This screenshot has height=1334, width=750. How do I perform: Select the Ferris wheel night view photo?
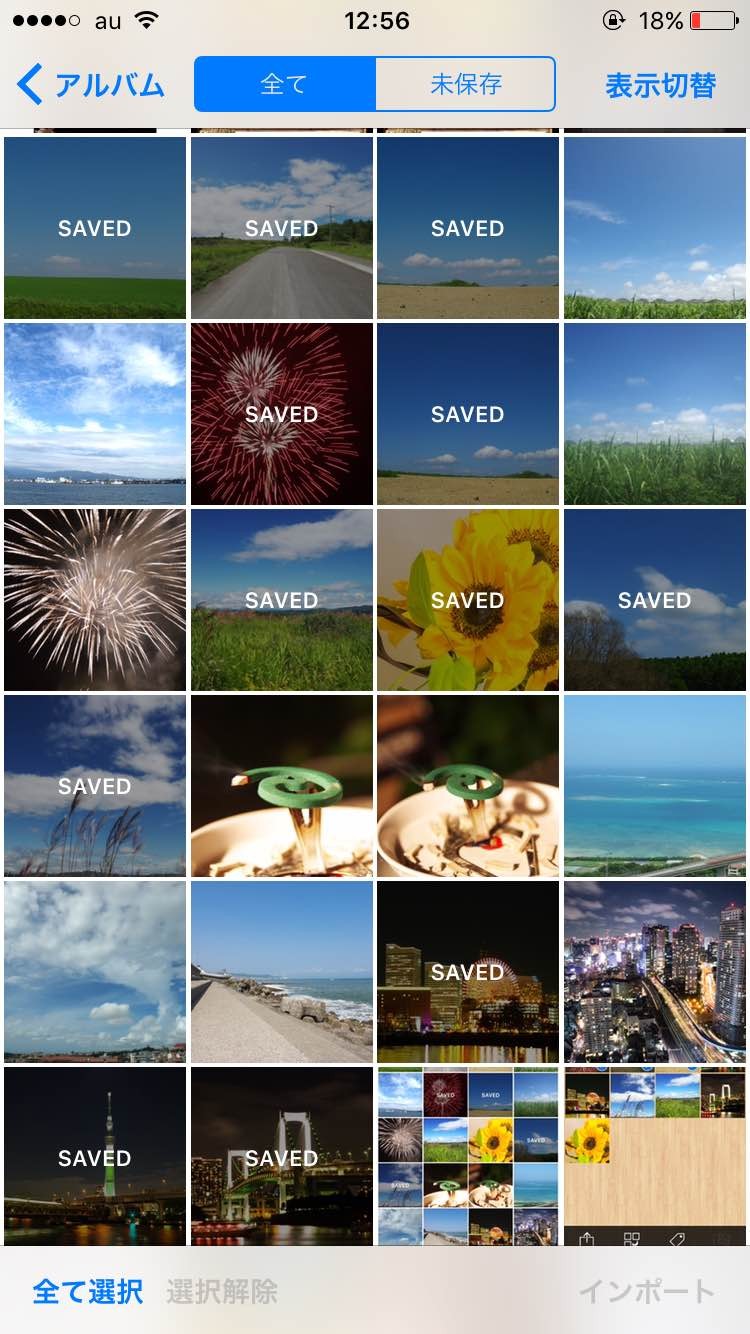point(467,971)
